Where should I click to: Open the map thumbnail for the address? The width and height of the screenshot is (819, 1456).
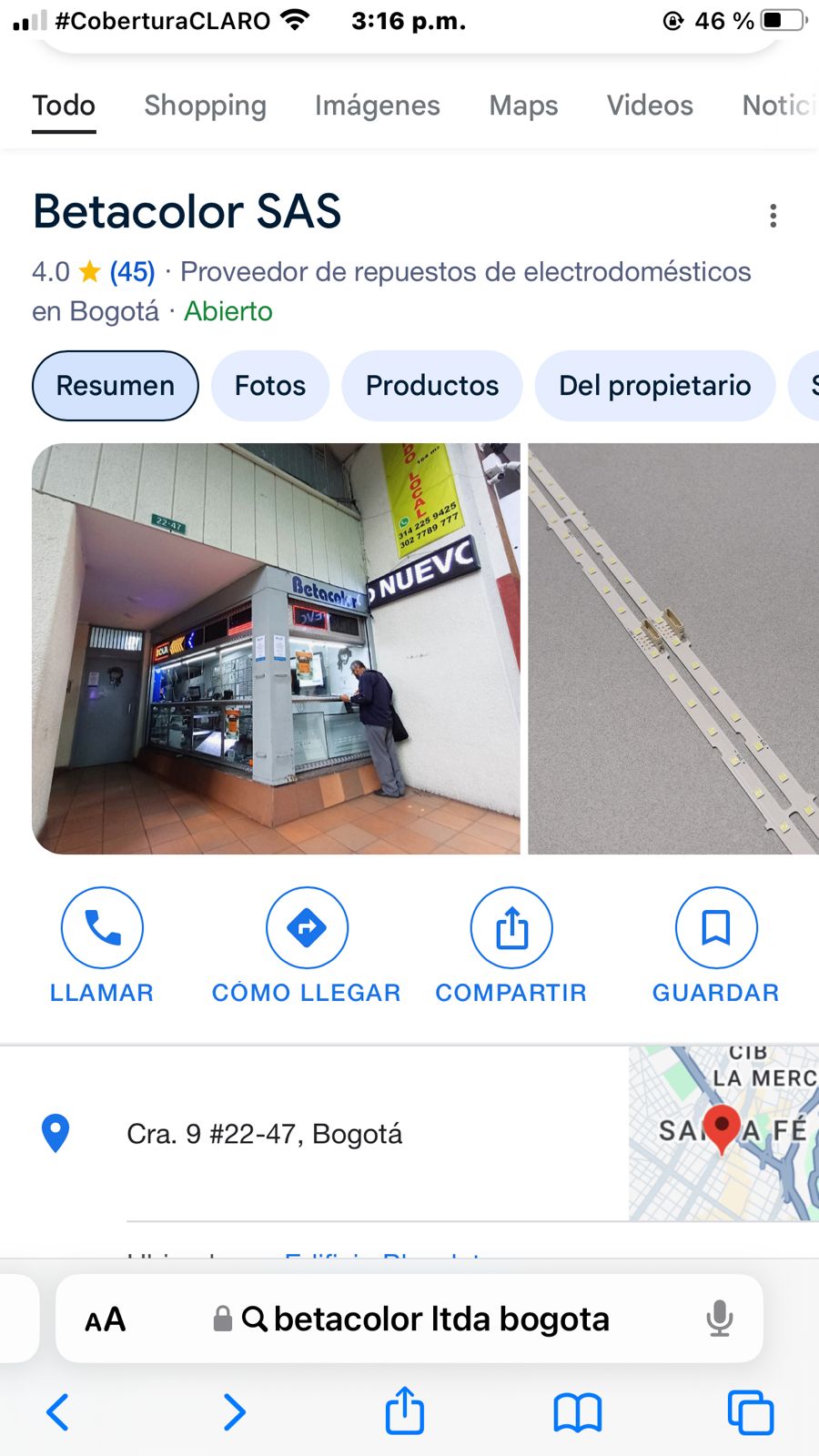point(723,1133)
